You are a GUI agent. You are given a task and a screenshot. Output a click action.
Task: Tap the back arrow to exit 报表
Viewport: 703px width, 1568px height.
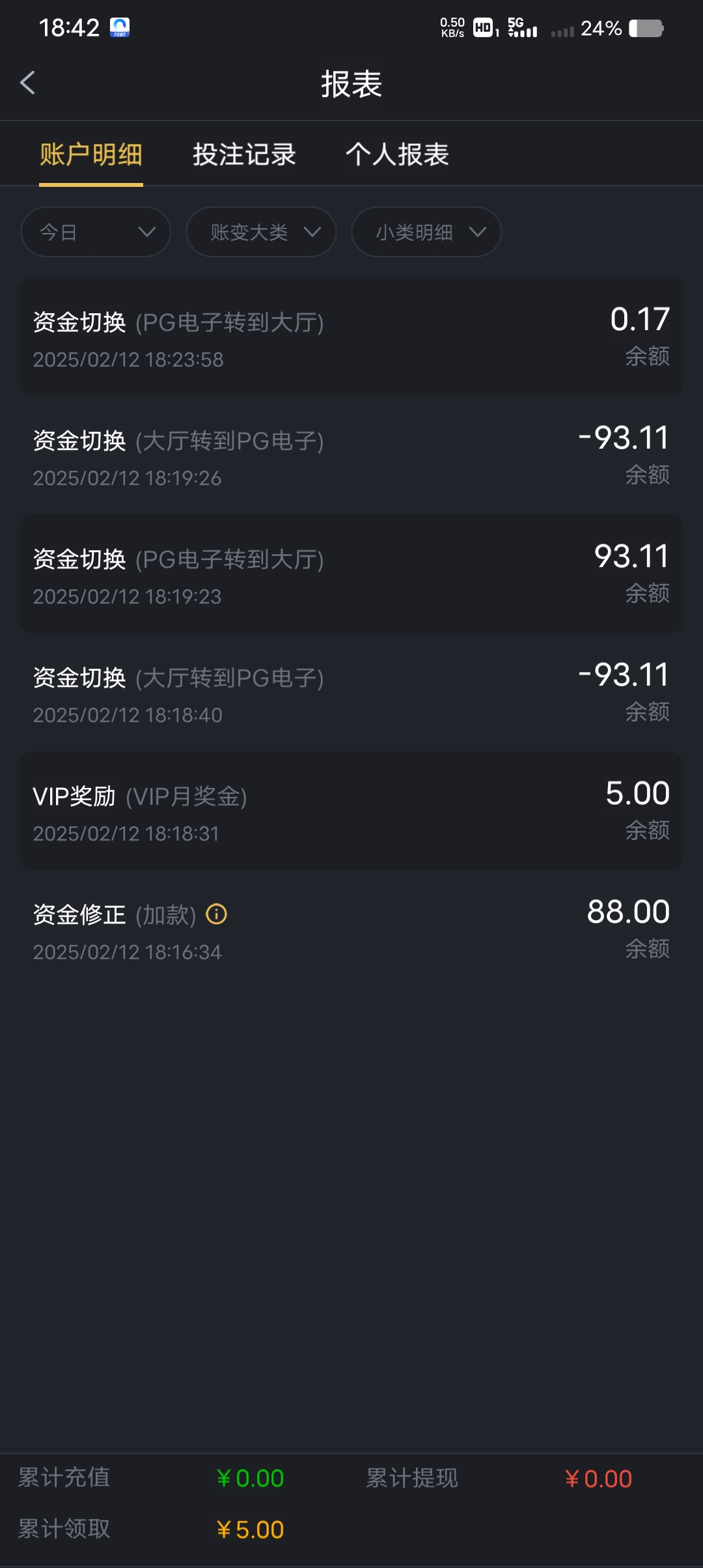(28, 83)
